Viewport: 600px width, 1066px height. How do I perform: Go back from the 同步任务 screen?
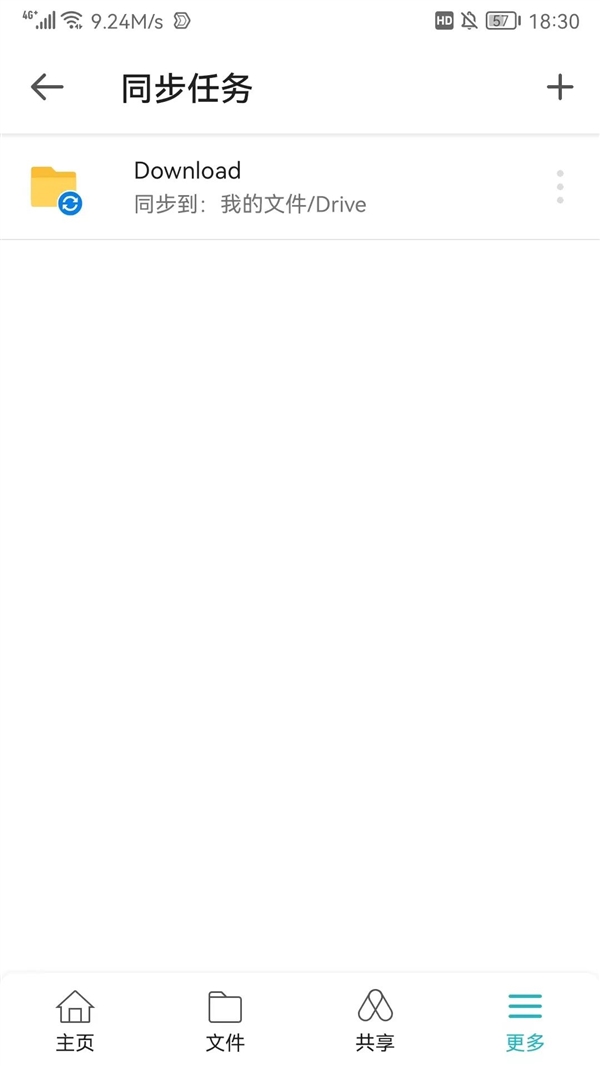tap(47, 88)
